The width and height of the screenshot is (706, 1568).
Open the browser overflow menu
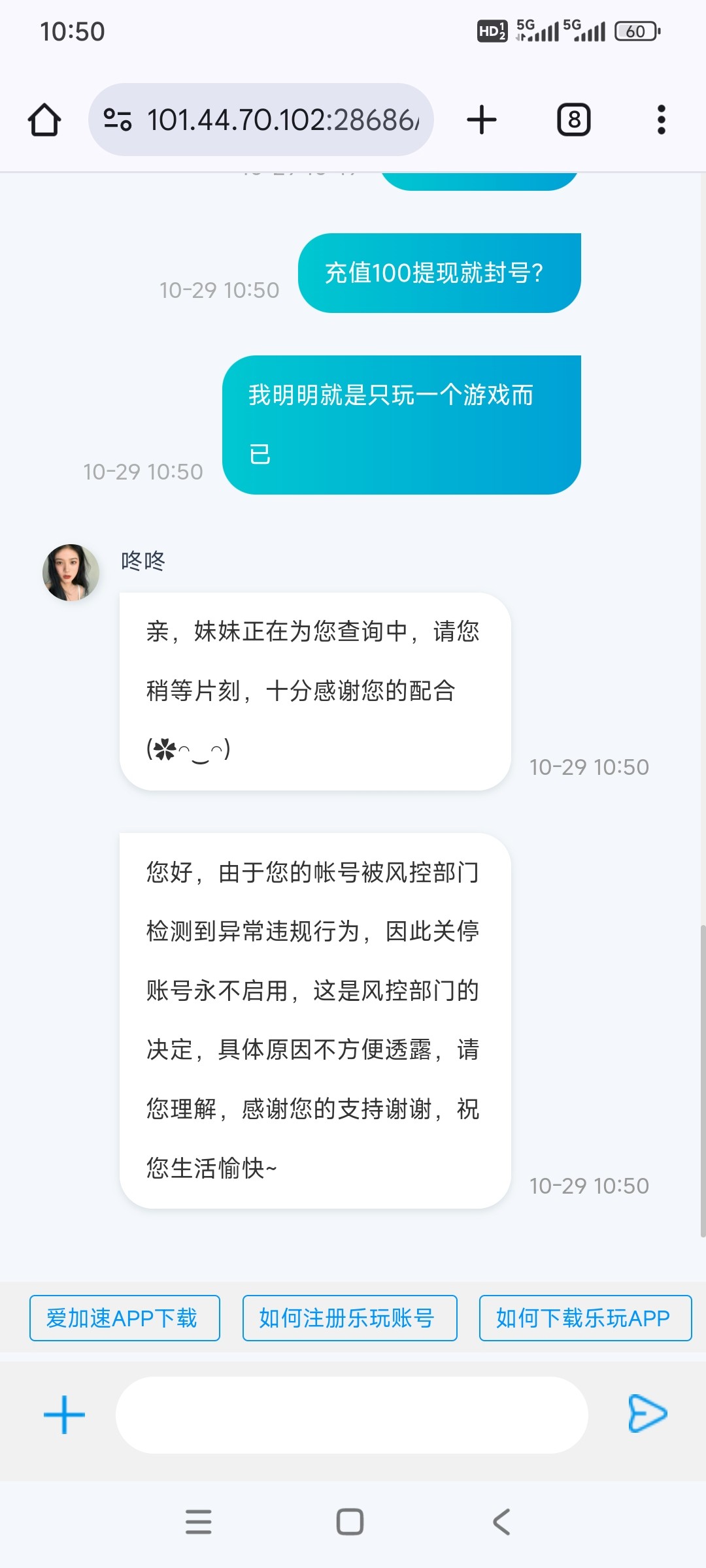click(661, 120)
